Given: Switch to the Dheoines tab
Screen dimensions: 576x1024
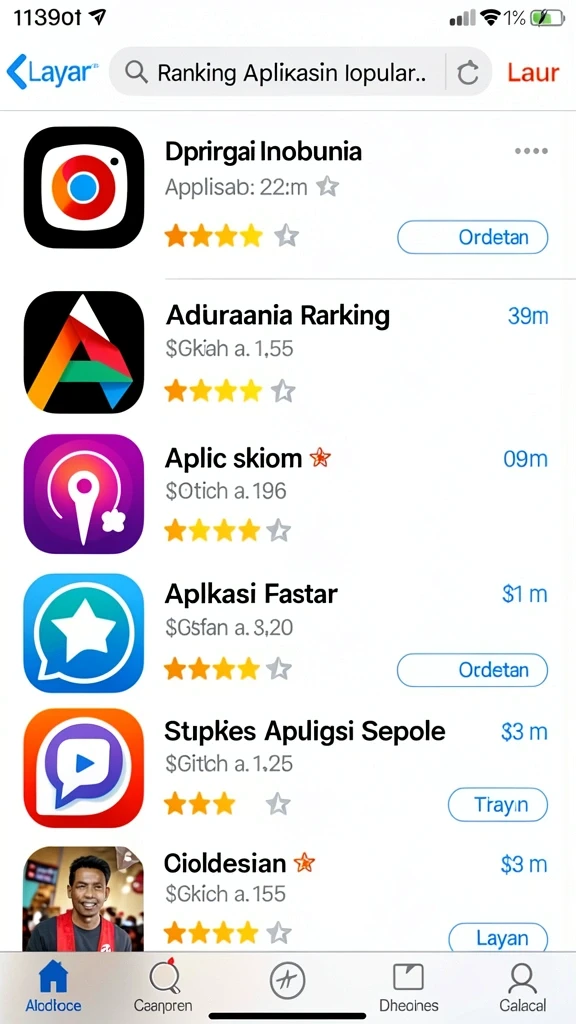Looking at the screenshot, I should 409,987.
